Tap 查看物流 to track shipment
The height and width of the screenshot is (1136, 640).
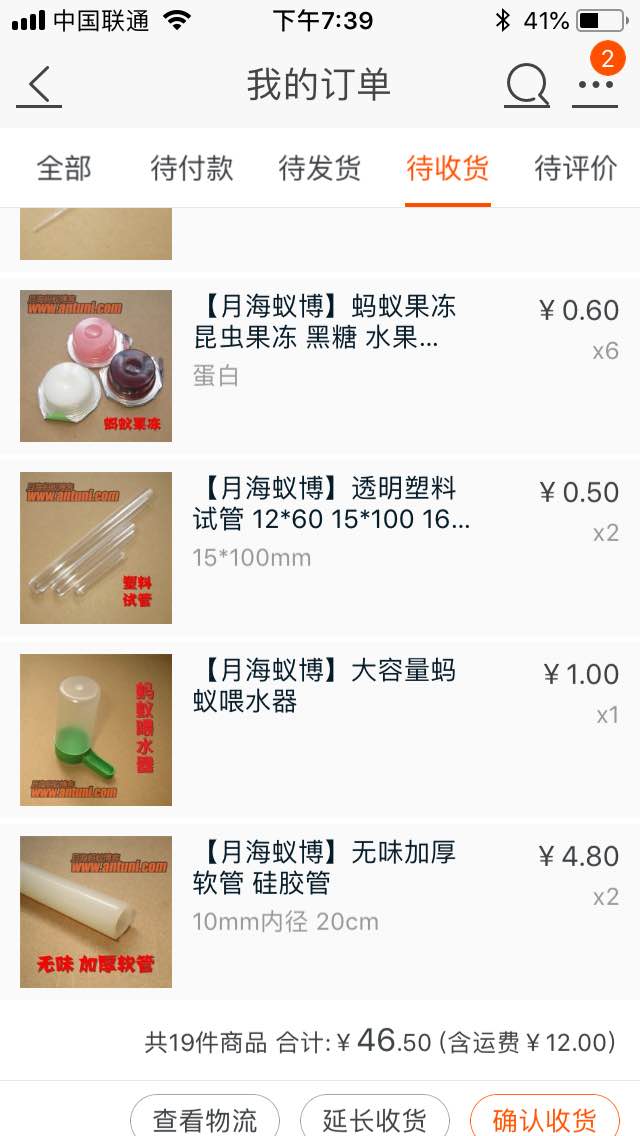click(x=205, y=1117)
